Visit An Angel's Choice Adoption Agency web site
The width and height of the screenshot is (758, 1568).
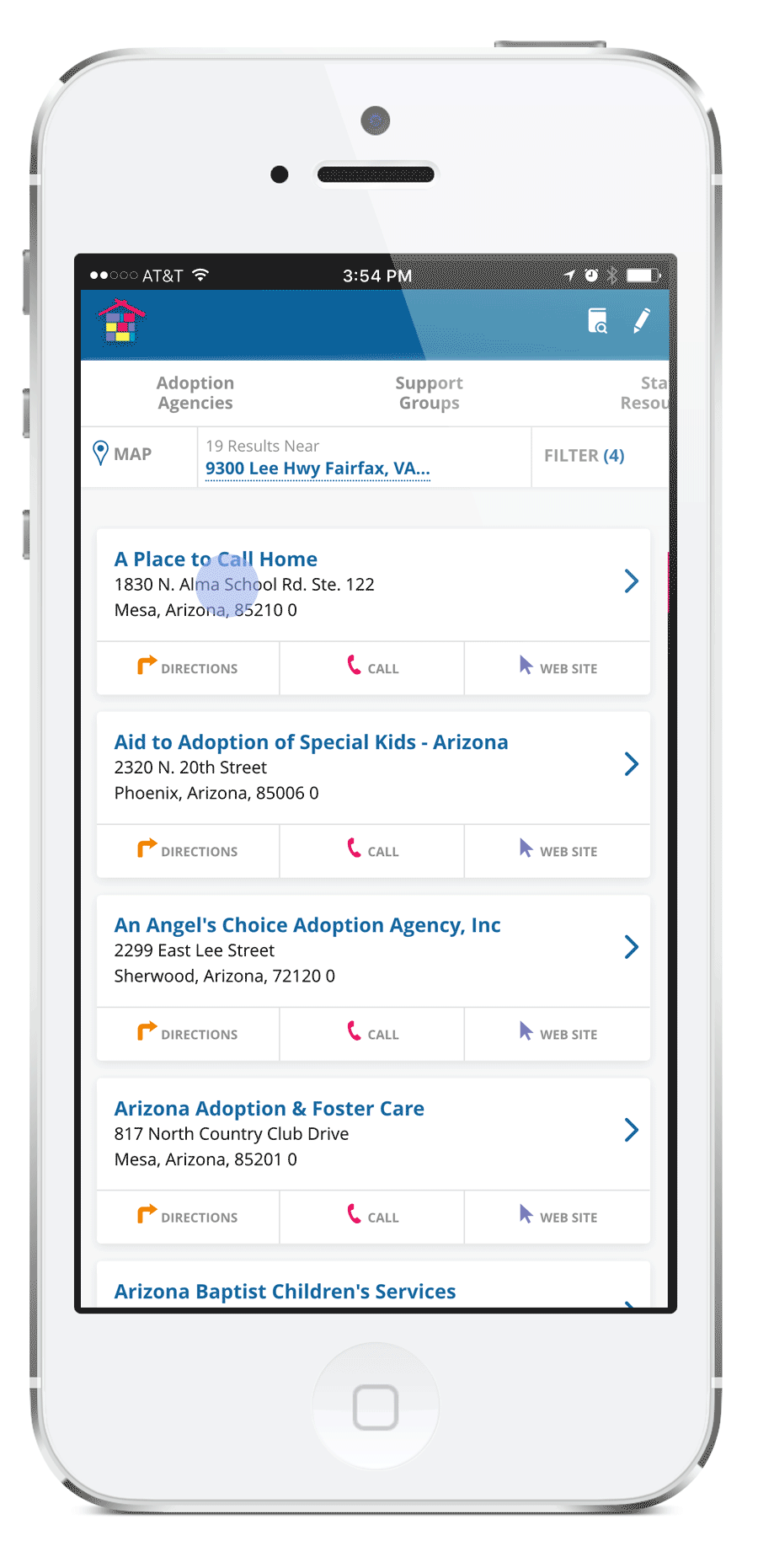coord(558,1034)
